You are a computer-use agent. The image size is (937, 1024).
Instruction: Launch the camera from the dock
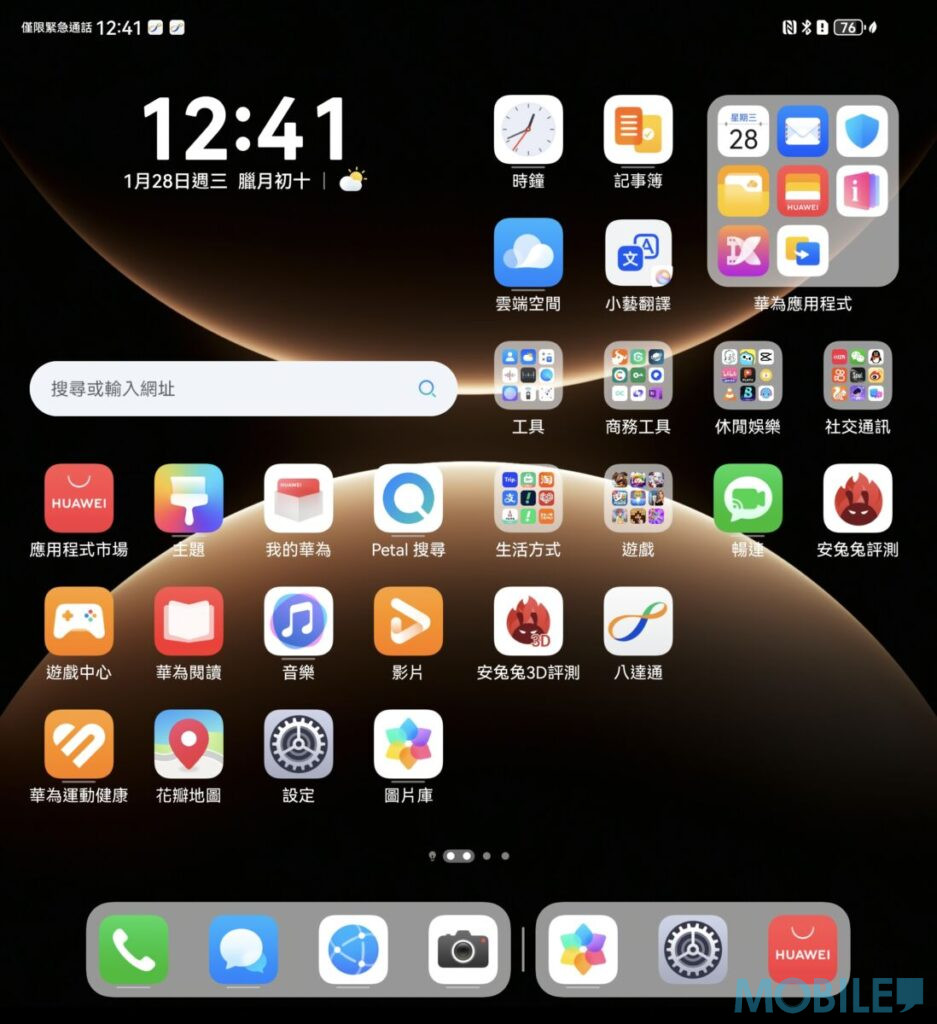tap(463, 949)
